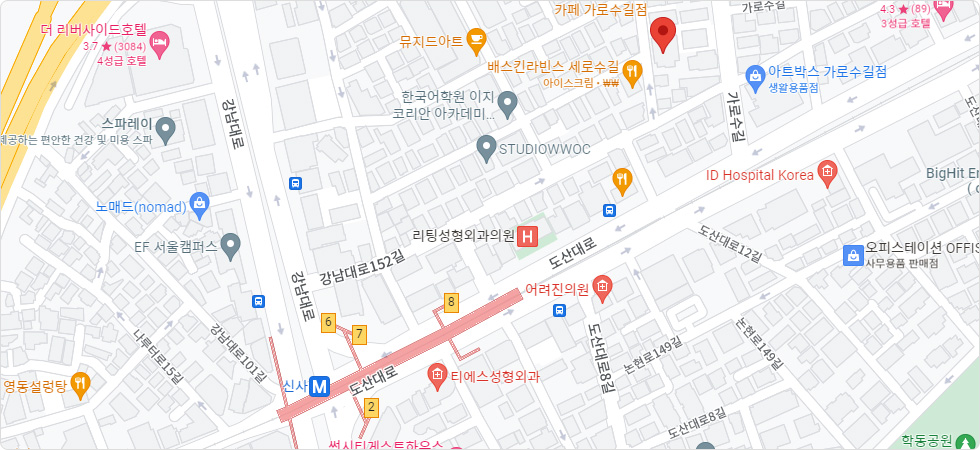The image size is (980, 450).
Task: Tap the 노매드(nomad) shop marker
Action: (x=199, y=206)
